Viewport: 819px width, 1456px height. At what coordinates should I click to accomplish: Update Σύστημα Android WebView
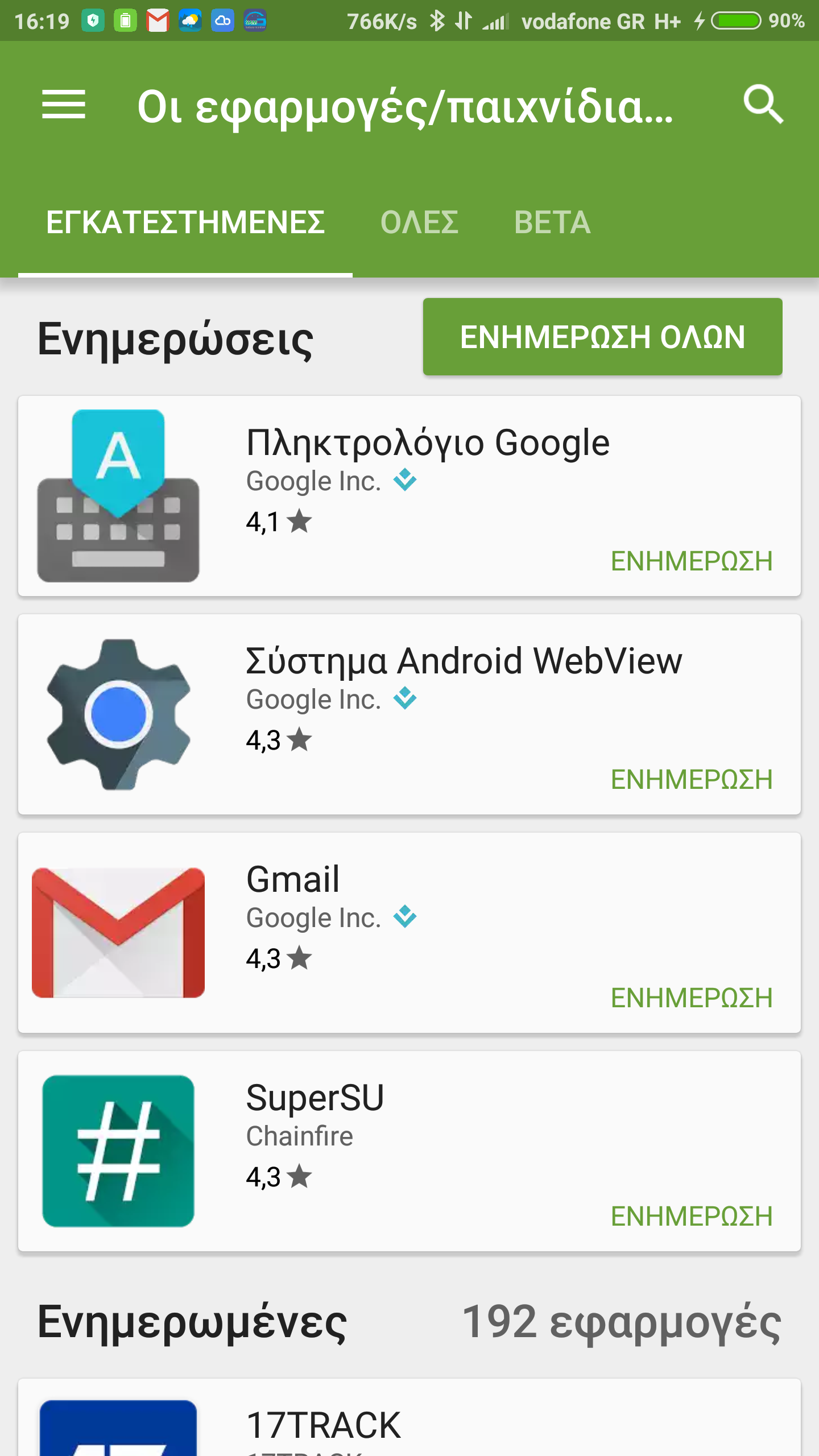point(691,780)
